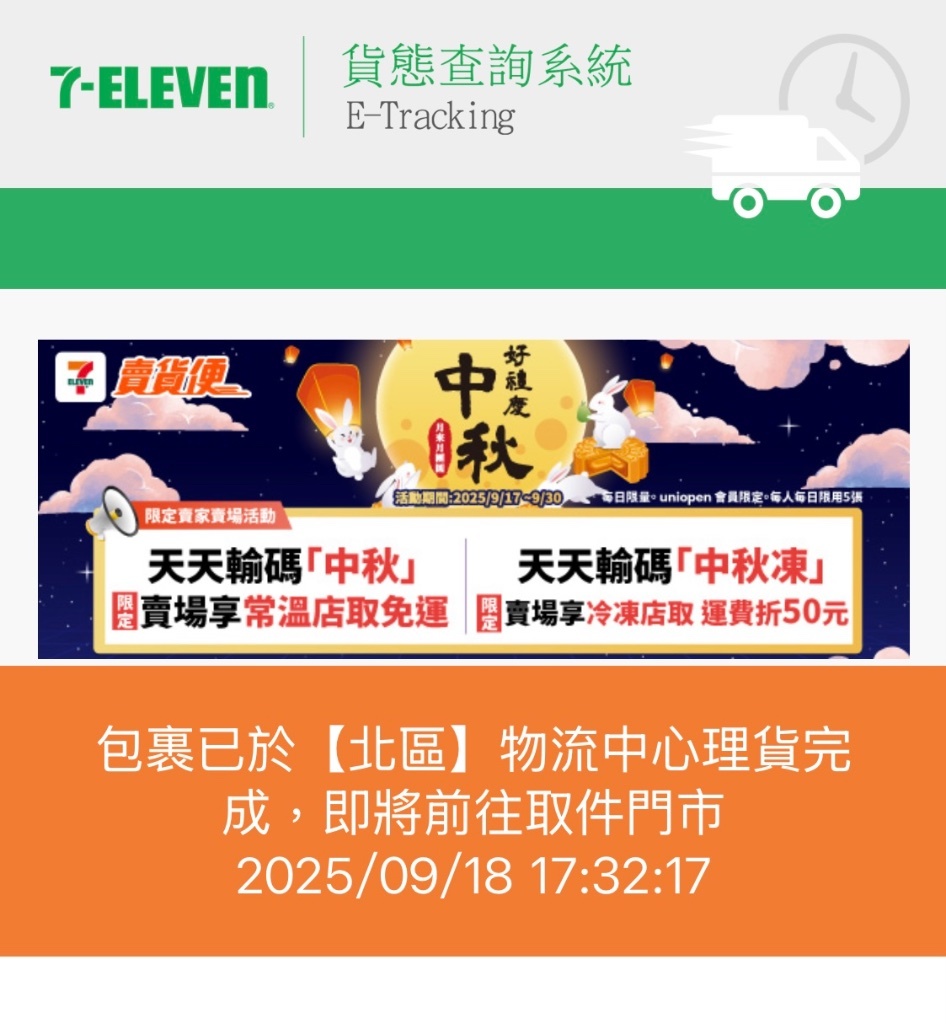Open the 賣貨便 中秋 promotion banner

point(473,499)
